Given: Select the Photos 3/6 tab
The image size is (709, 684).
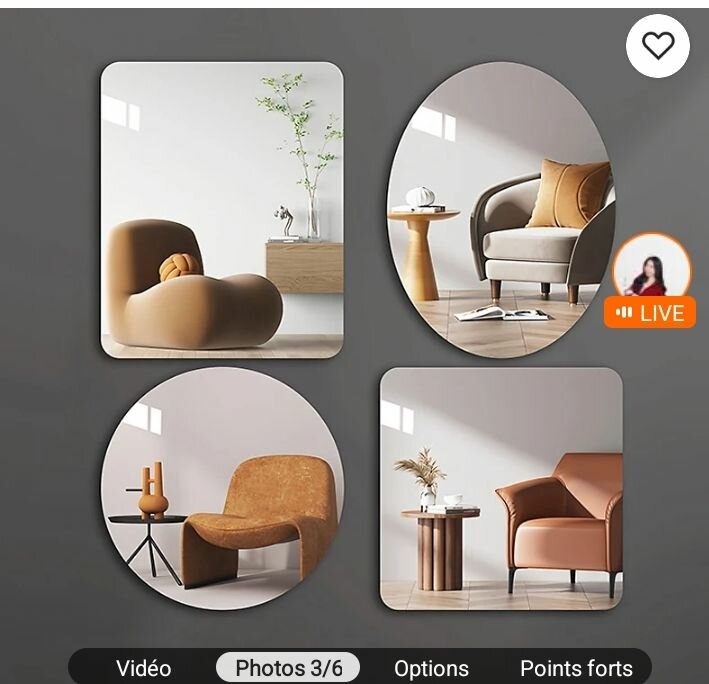Looking at the screenshot, I should click(288, 668).
